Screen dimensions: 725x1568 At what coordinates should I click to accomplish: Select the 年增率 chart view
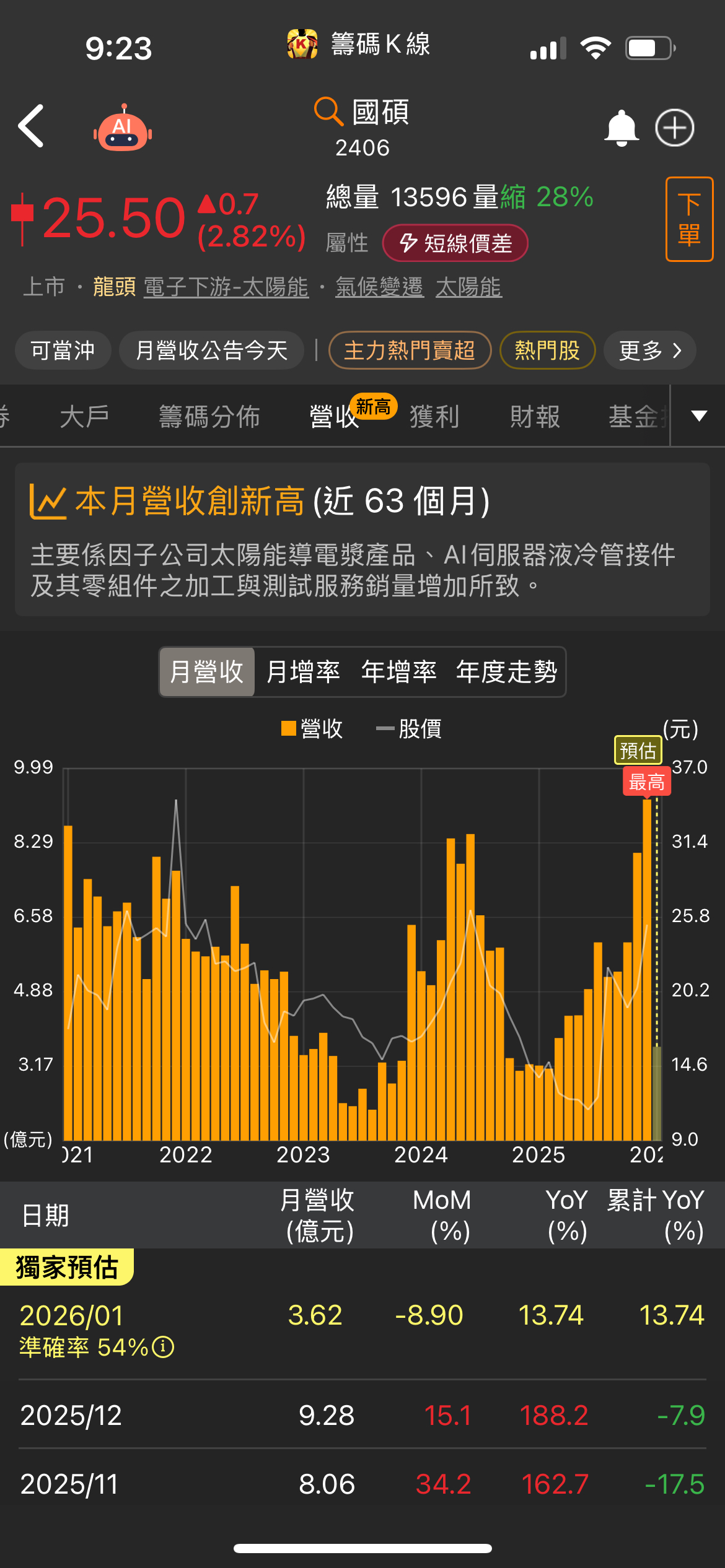(x=399, y=672)
